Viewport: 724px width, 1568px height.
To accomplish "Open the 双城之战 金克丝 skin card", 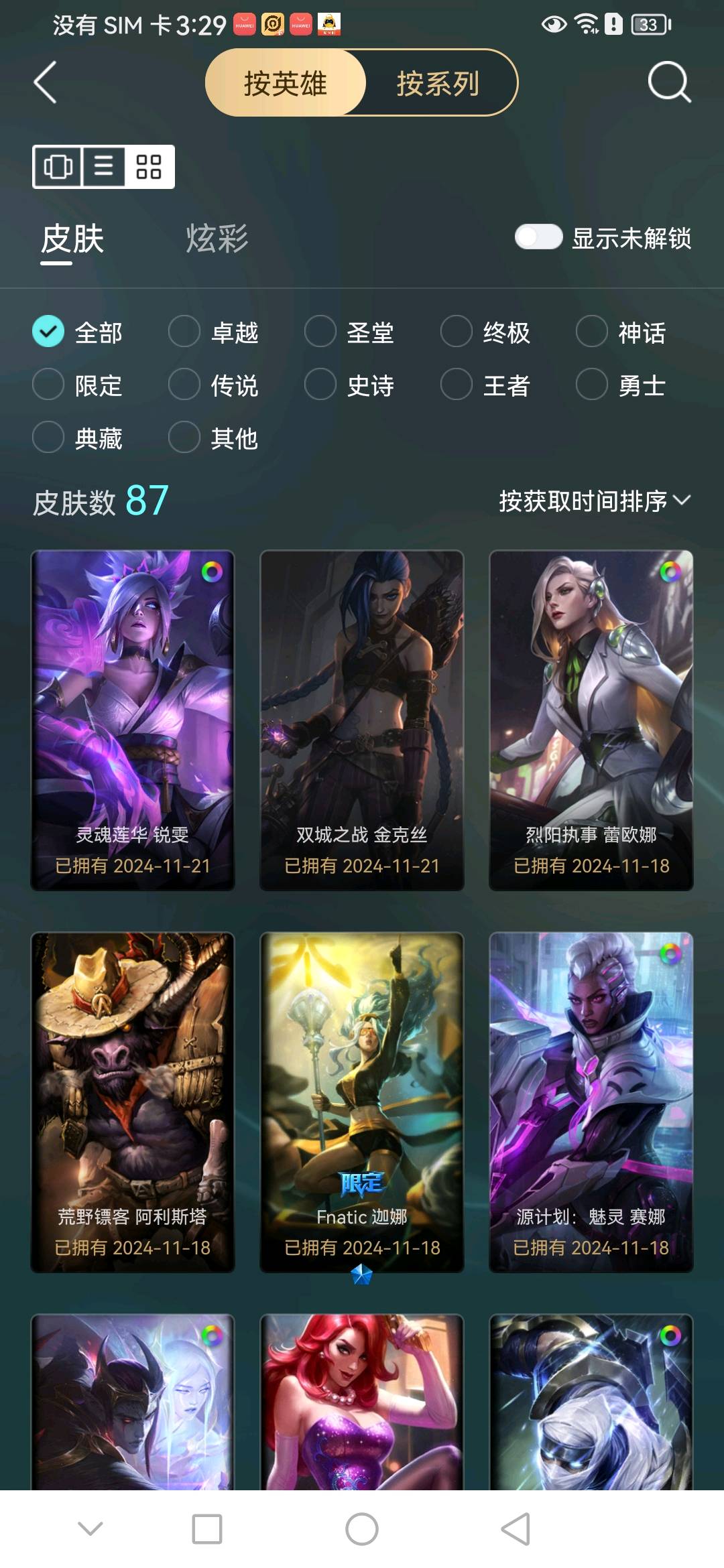I will click(362, 720).
